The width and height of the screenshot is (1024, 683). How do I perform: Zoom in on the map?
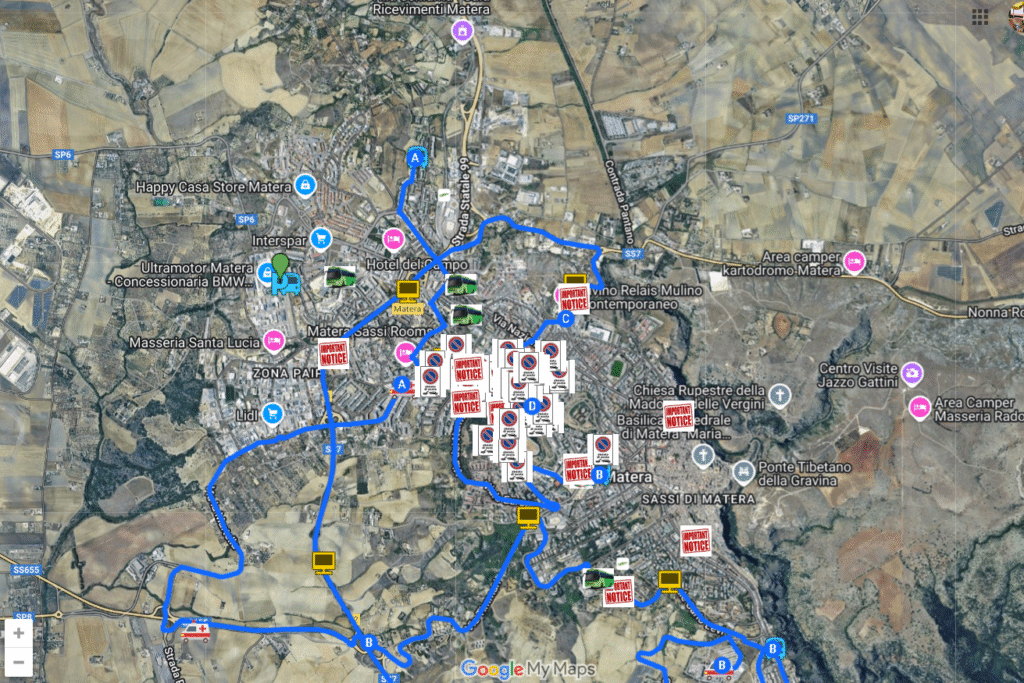pyautogui.click(x=19, y=633)
